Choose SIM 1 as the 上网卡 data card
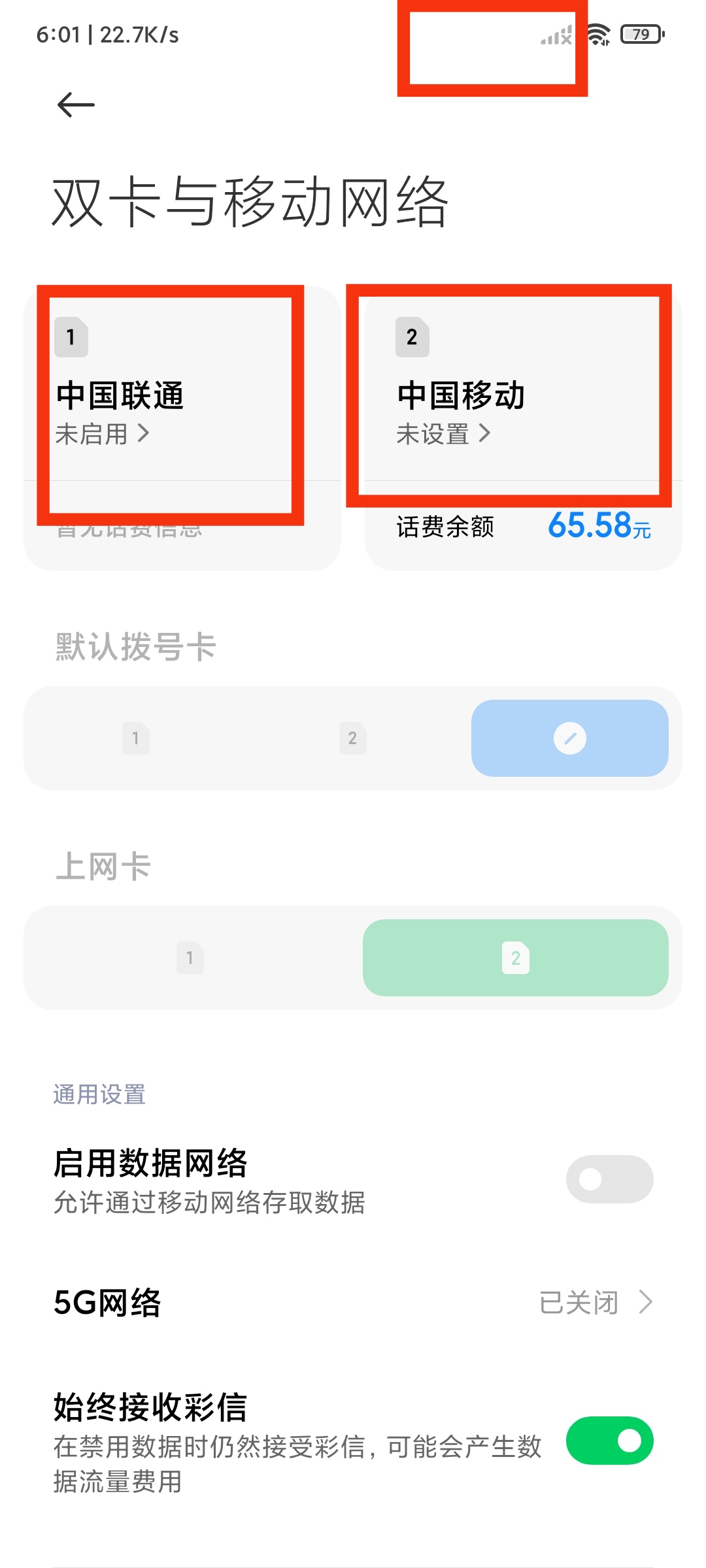This screenshot has width=706, height=1568. point(190,958)
